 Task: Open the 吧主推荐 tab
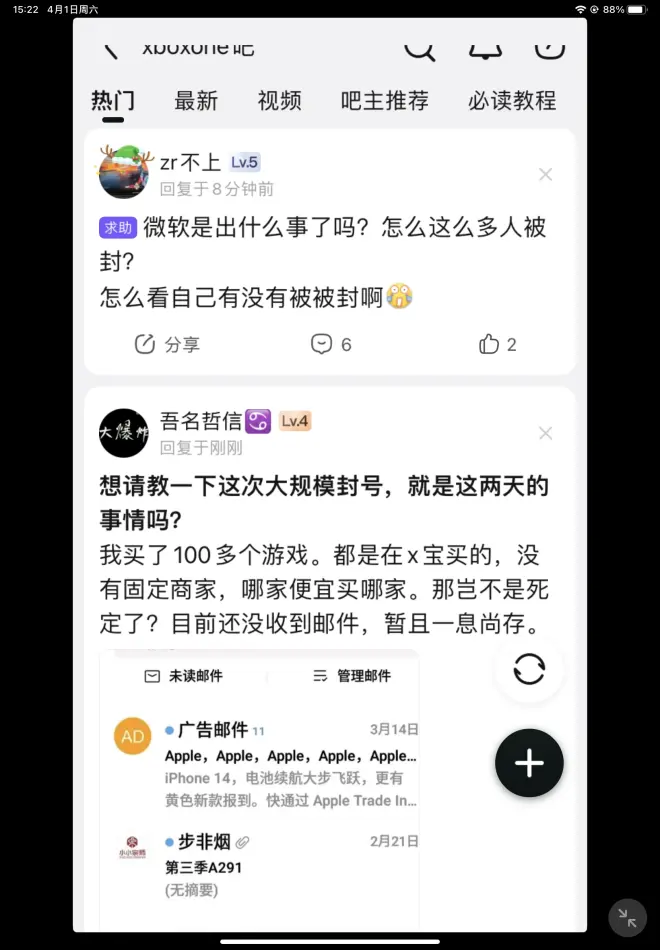click(384, 101)
